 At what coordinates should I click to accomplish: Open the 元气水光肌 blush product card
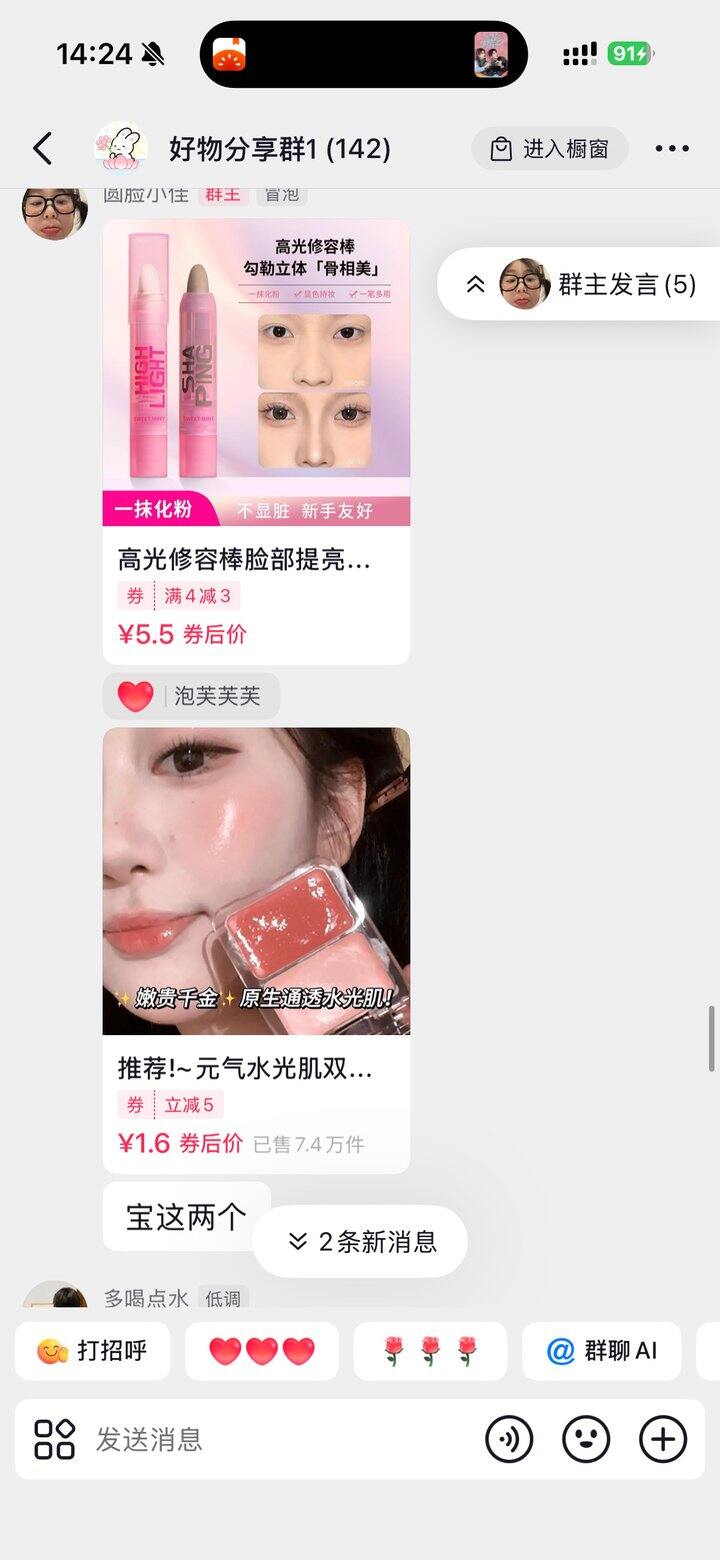point(256,949)
